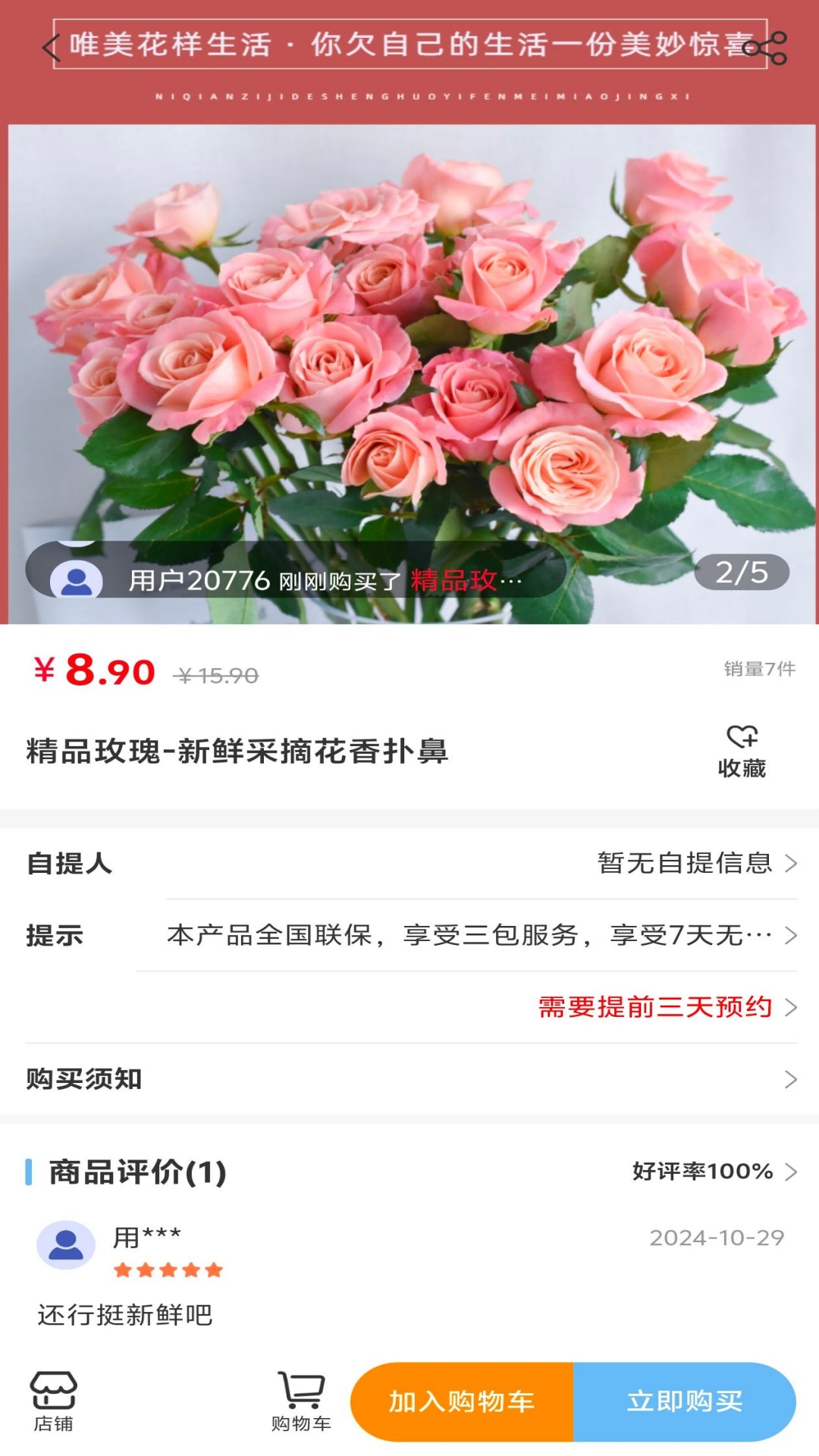Screen dimensions: 819x1456
Task: Click the back arrow at top left
Action: (50, 47)
